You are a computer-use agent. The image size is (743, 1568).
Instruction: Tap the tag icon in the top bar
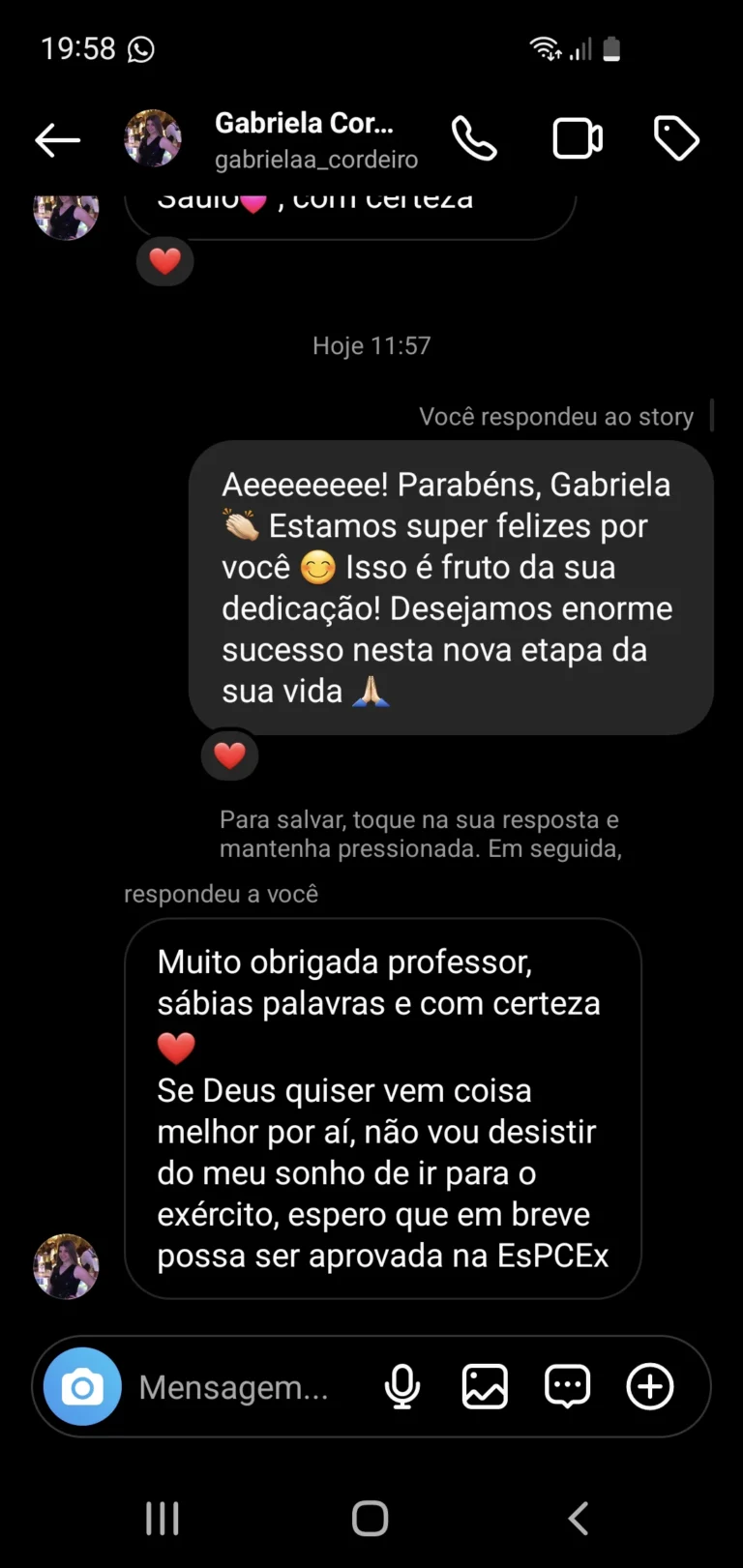click(x=676, y=138)
